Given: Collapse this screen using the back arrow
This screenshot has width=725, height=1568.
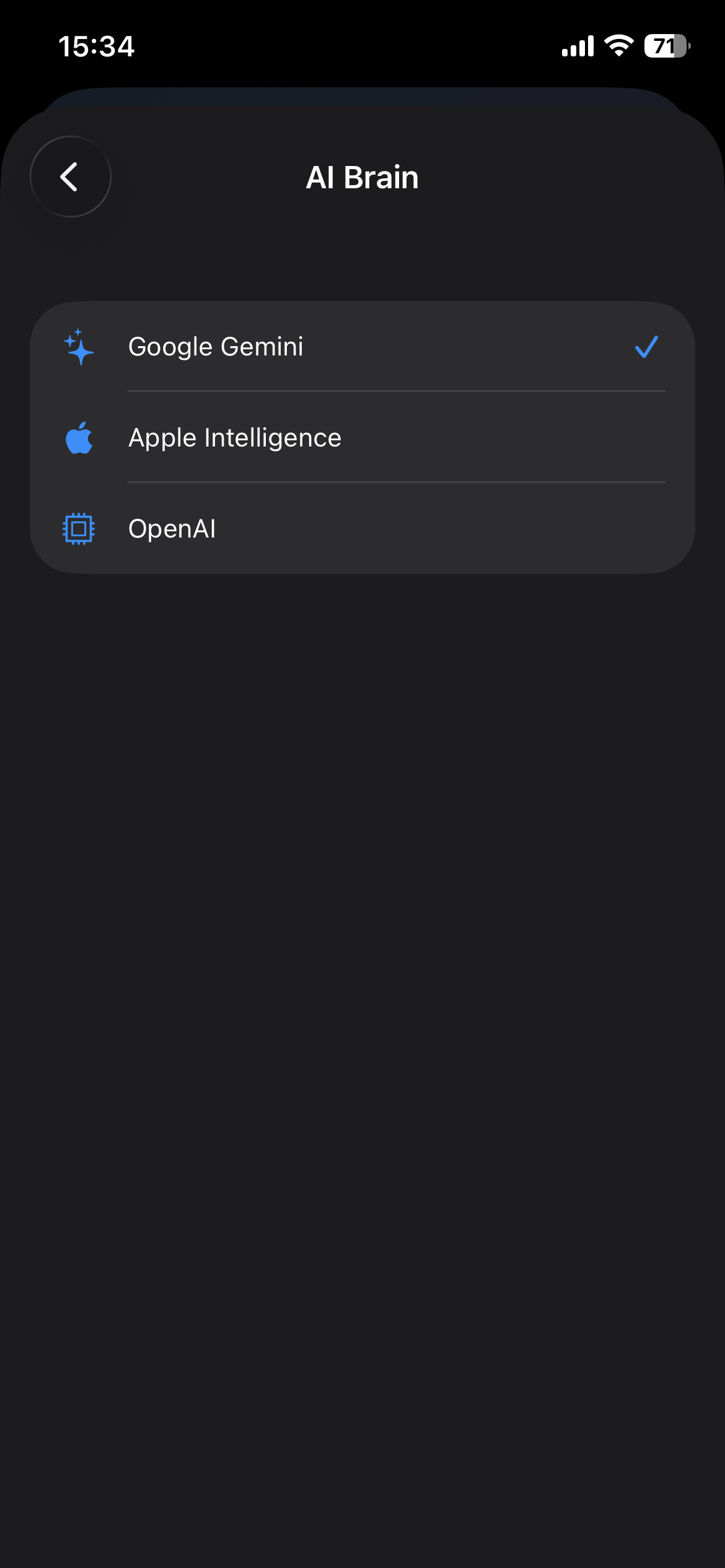Looking at the screenshot, I should pos(70,176).
